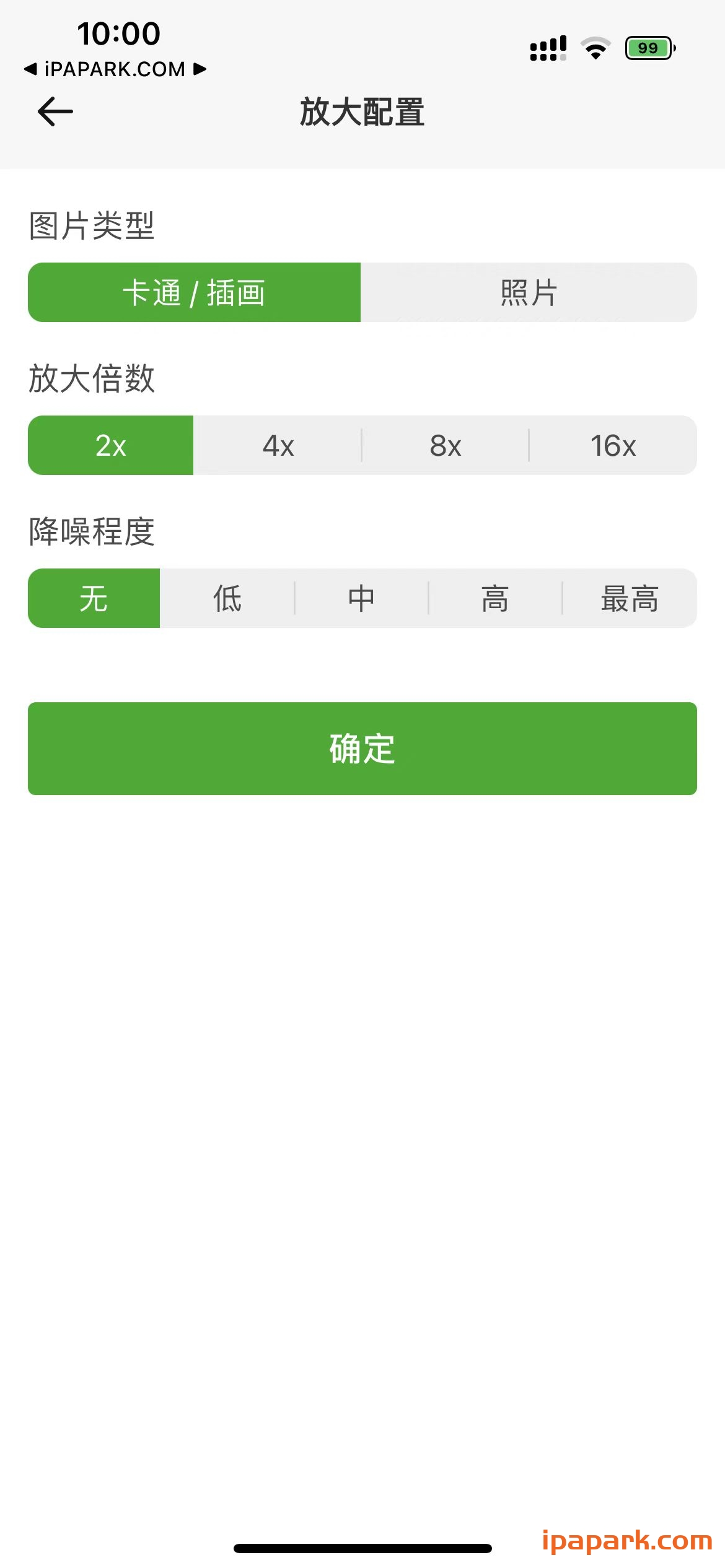Select 16x as 放大倍数
Screen dimensions: 725x1568
[613, 445]
